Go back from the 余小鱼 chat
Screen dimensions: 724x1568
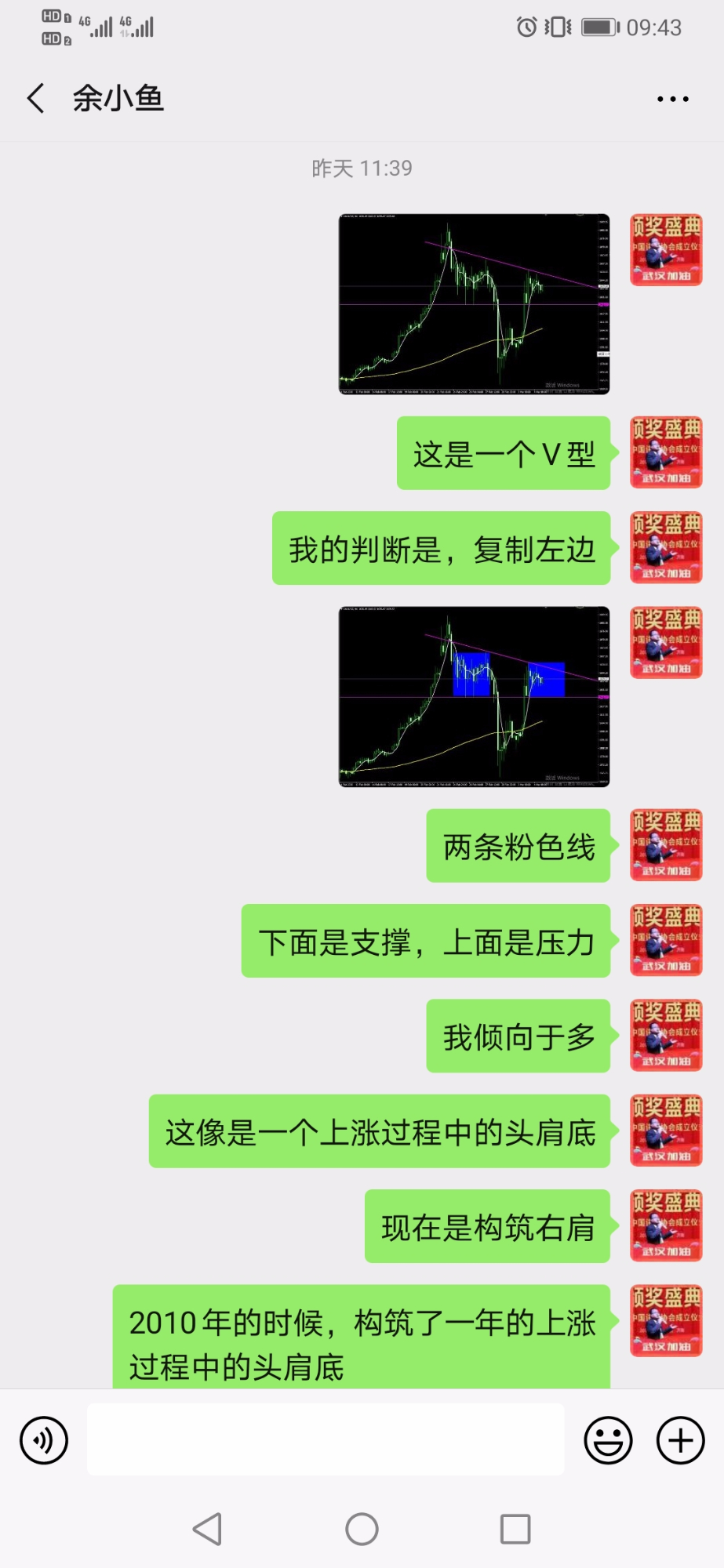[35, 99]
